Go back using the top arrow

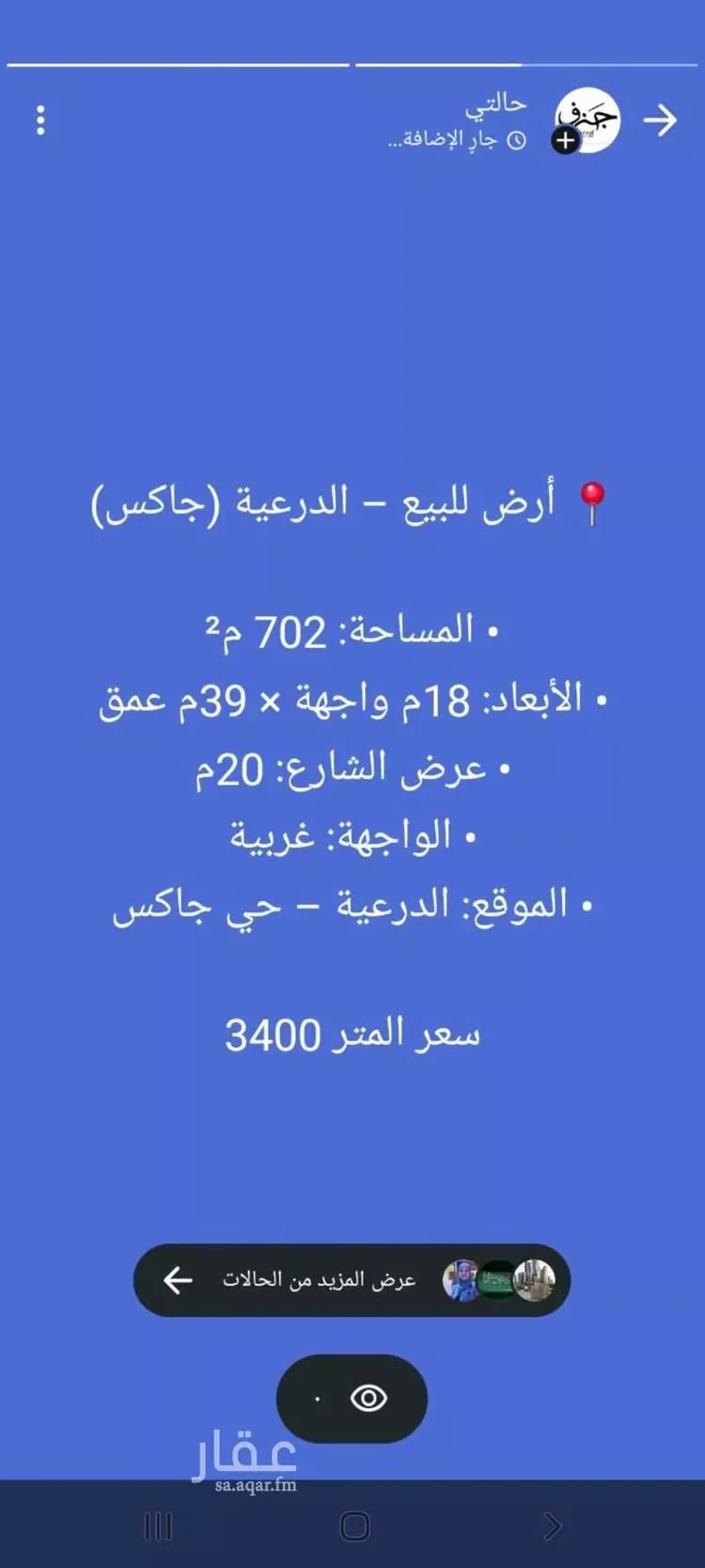coord(660,120)
